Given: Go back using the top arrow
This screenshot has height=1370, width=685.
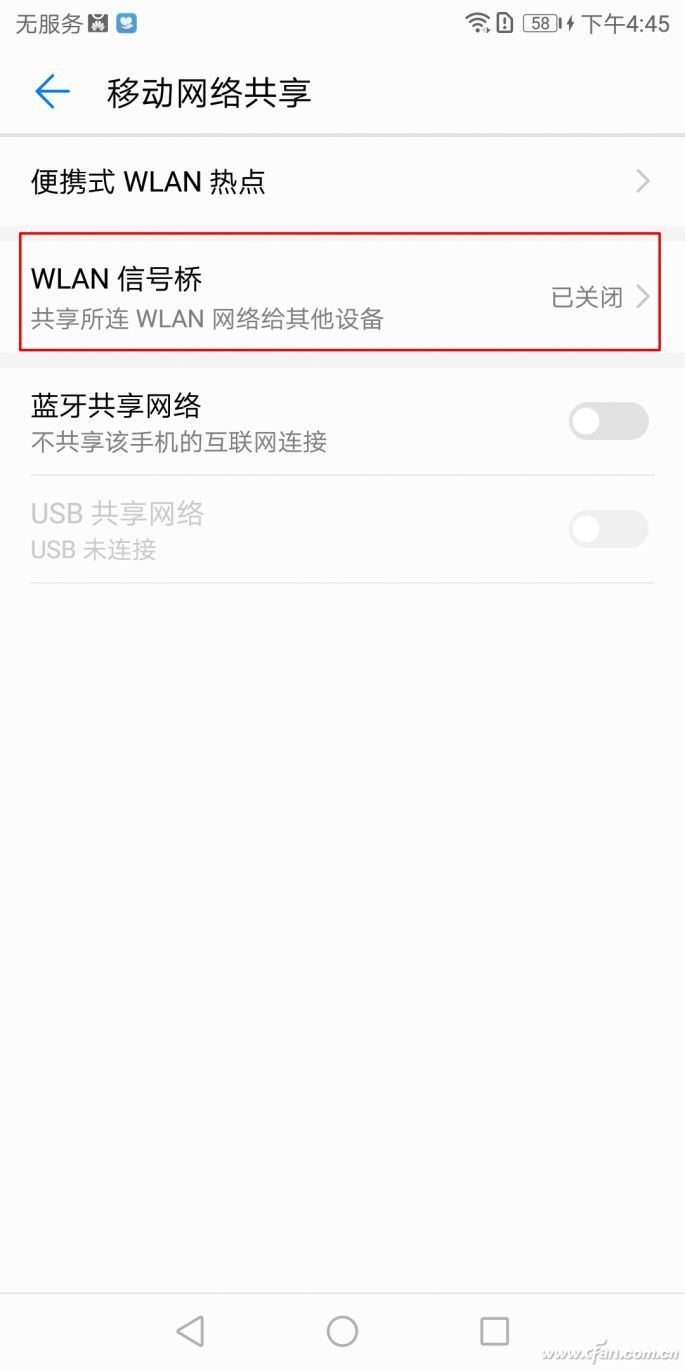Looking at the screenshot, I should 52,92.
